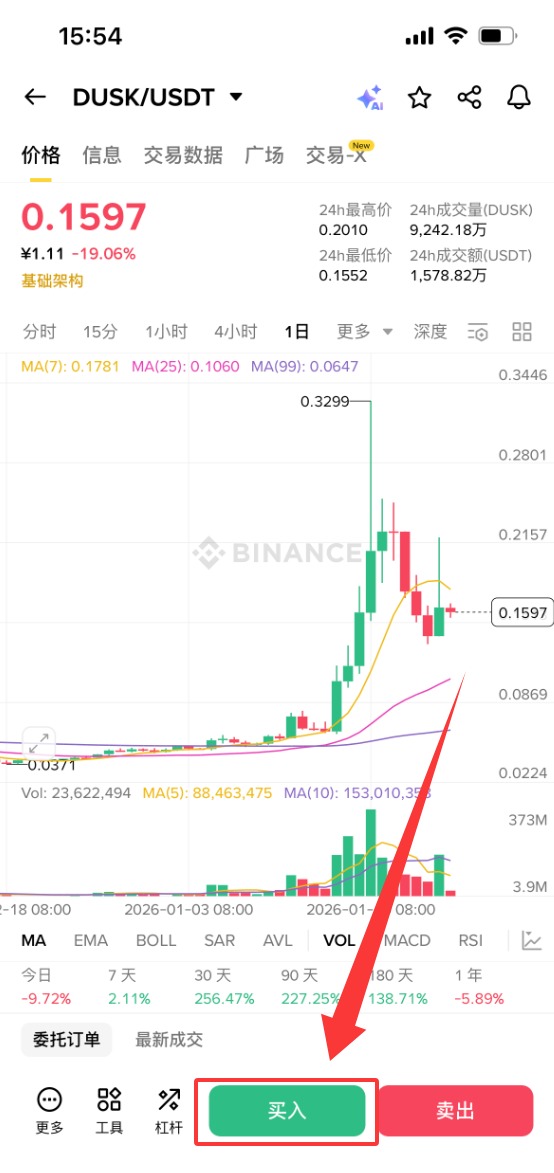Screen dimensions: 554x1173
Task: Enable the BOLL indicator
Action: tap(156, 940)
